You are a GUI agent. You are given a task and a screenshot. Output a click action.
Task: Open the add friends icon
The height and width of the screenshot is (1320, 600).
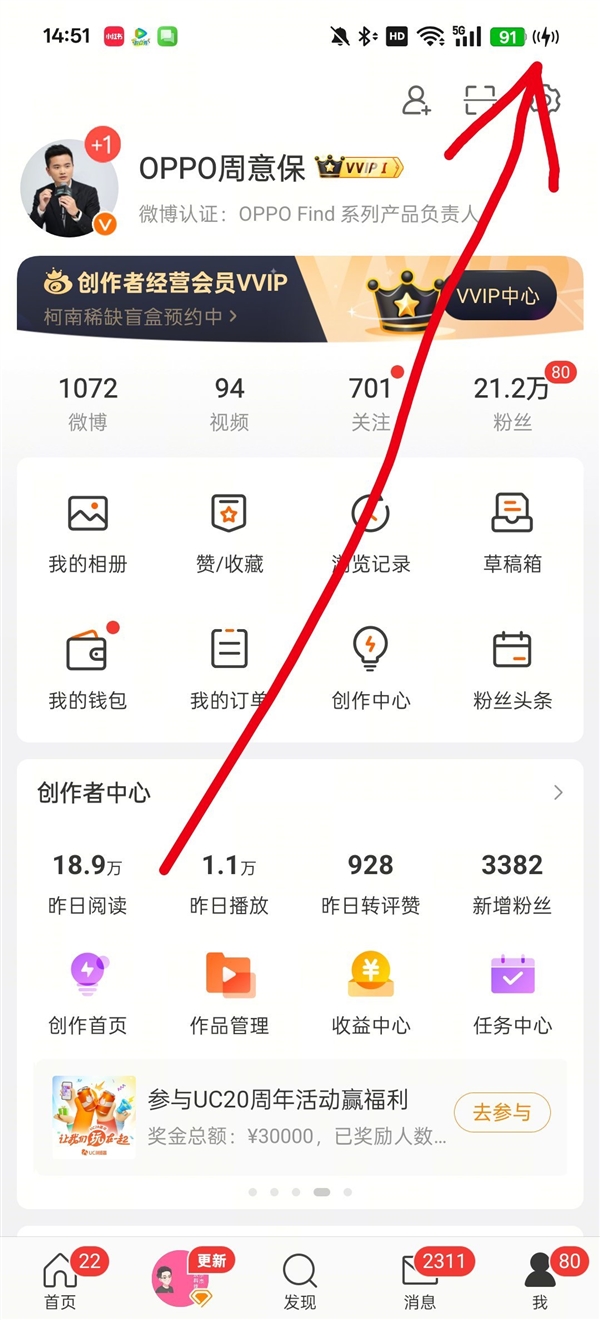click(x=416, y=100)
